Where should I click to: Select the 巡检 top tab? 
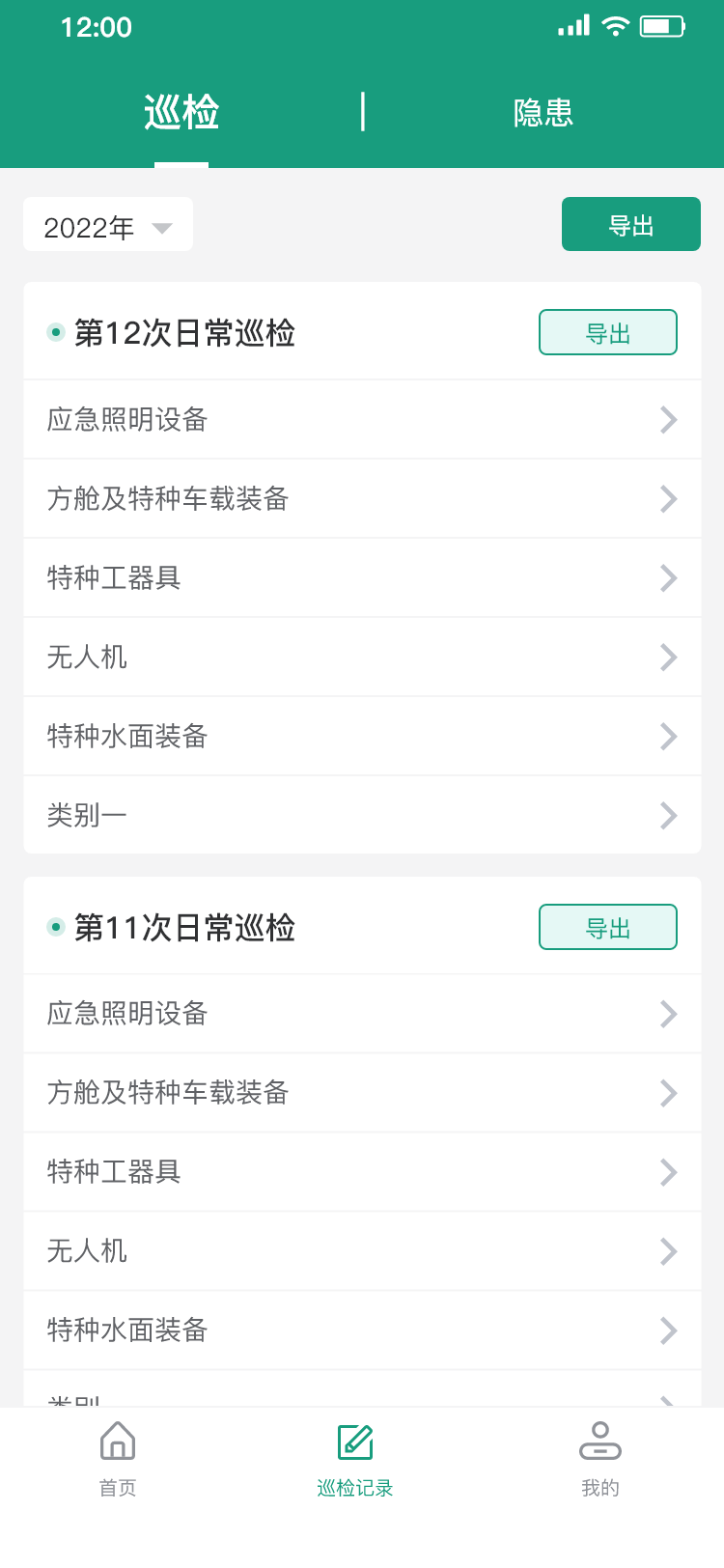(x=181, y=113)
